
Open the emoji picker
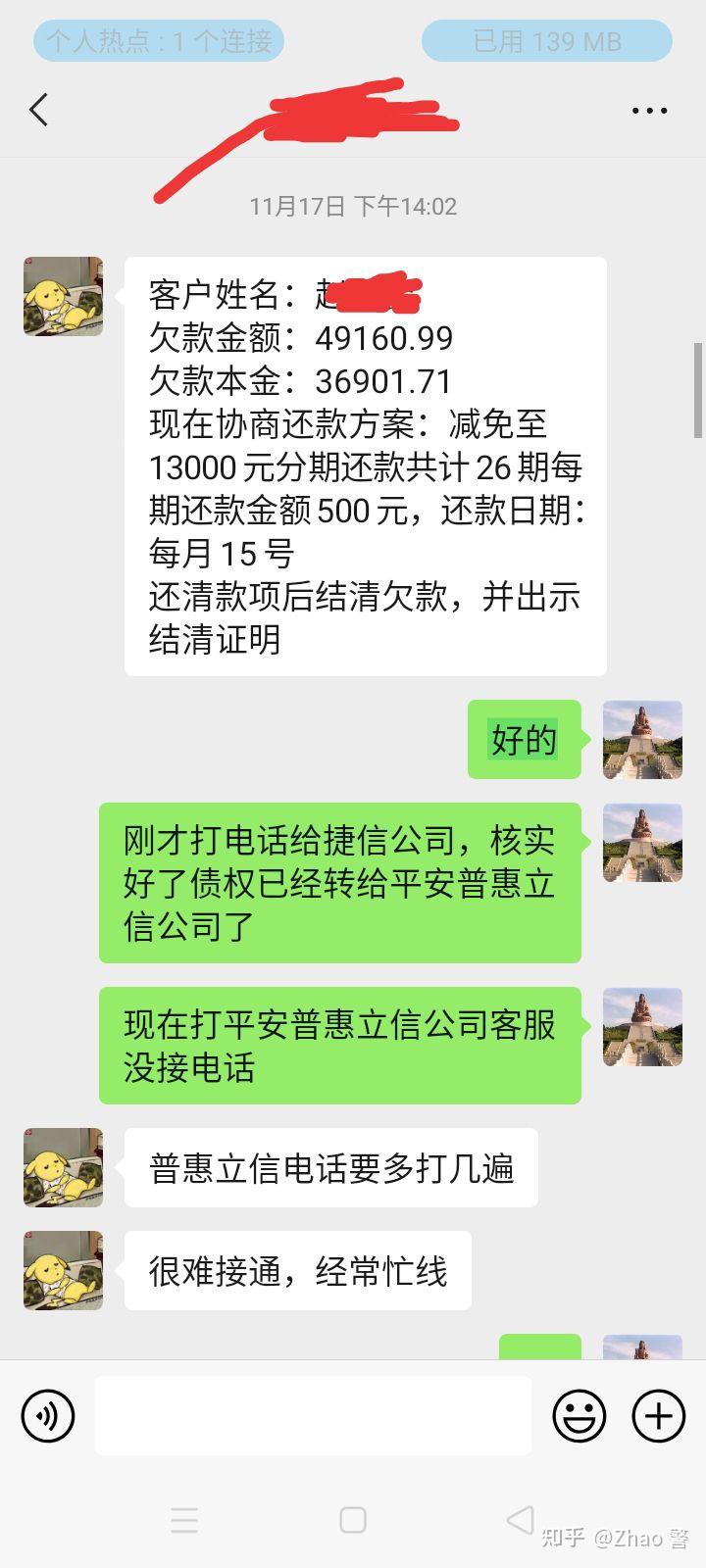(x=580, y=1415)
